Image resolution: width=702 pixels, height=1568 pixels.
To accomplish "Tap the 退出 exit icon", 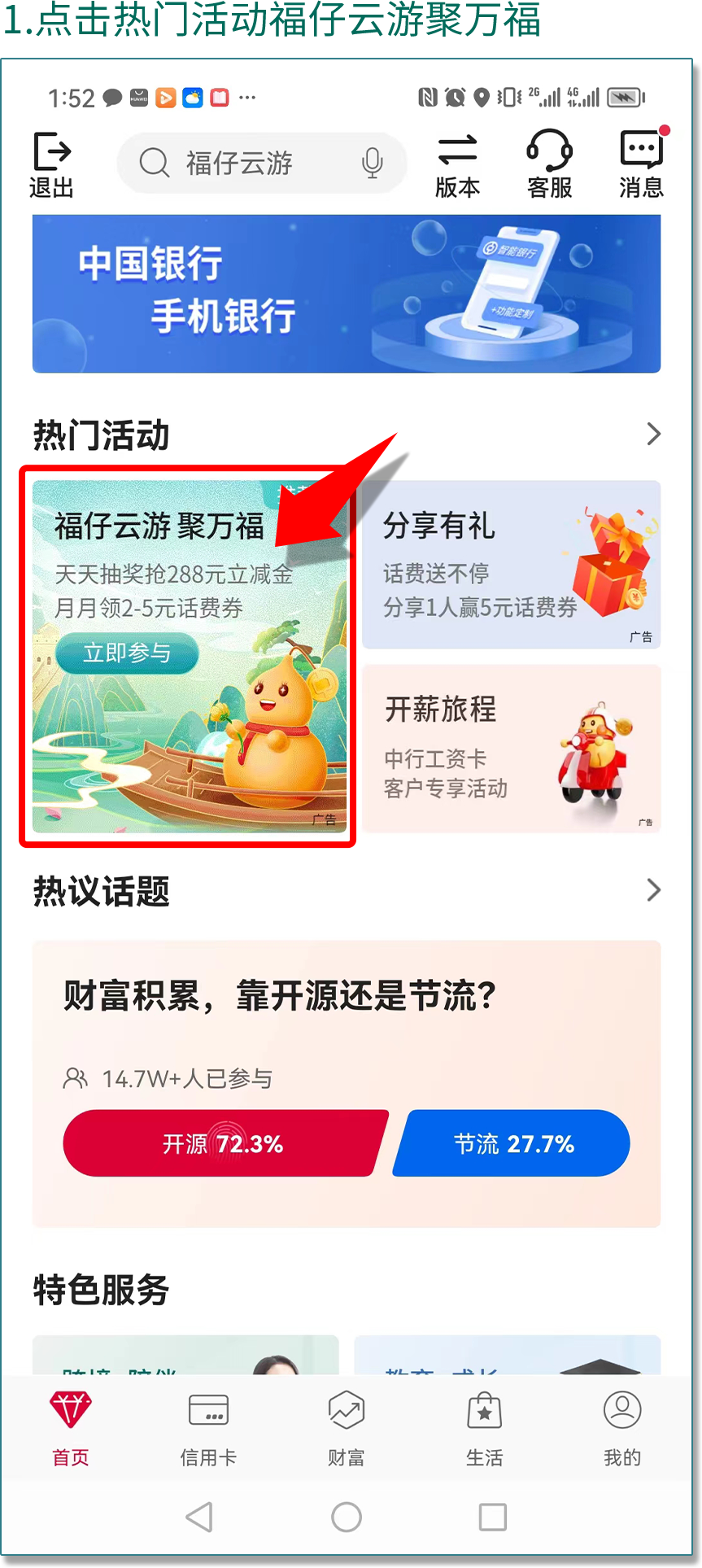I will [52, 164].
